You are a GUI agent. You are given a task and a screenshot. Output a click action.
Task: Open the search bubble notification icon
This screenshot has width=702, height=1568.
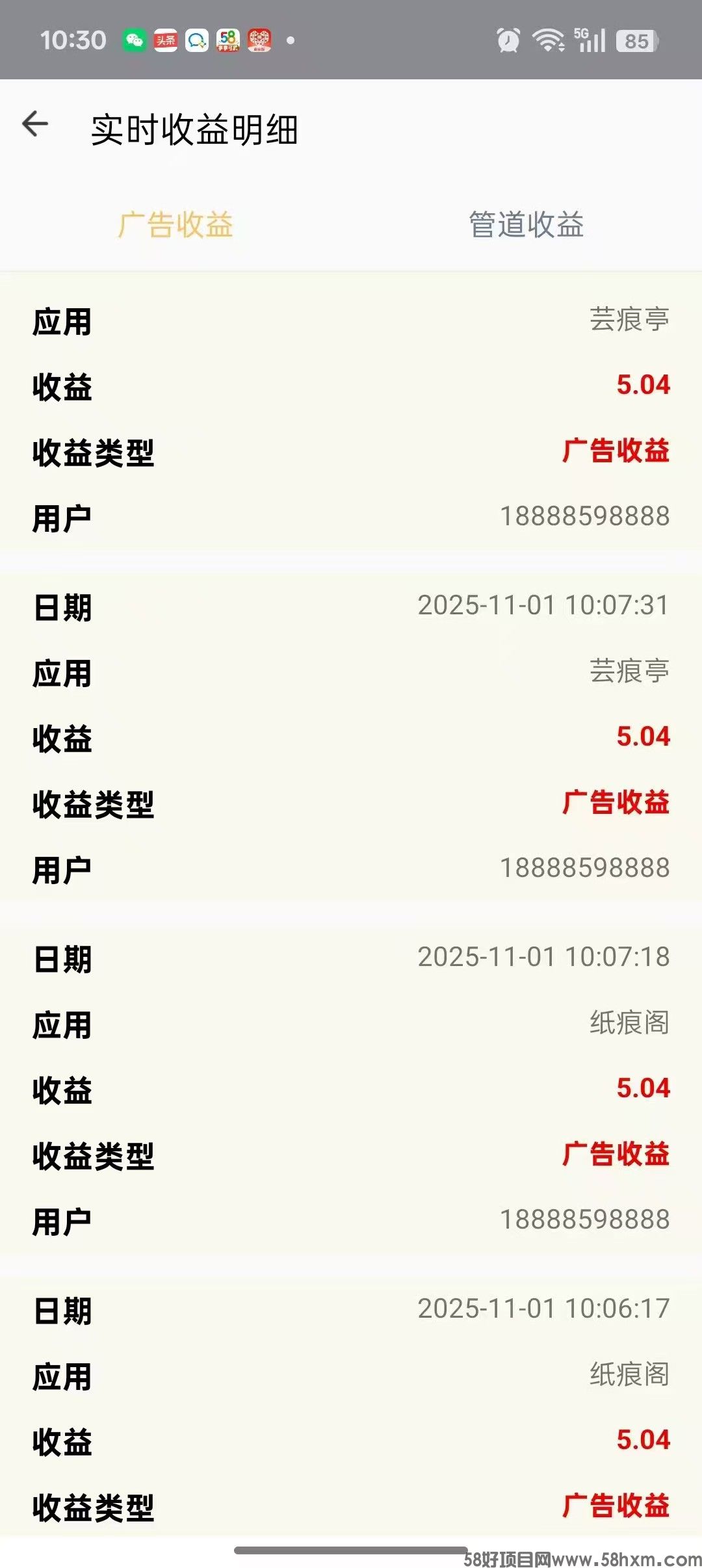196,40
